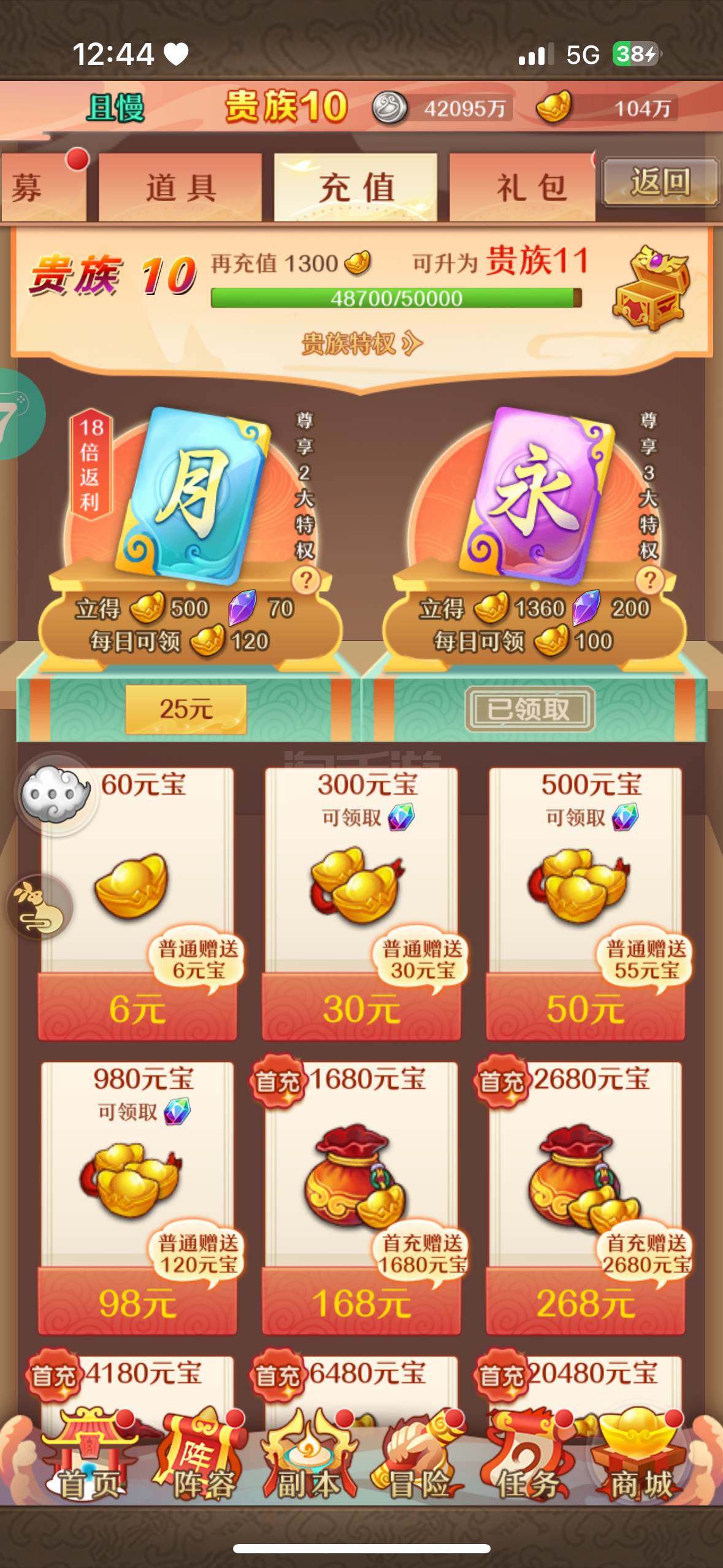The width and height of the screenshot is (723, 1568).
Task: Open 副本 dungeon in bottom navigation
Action: pyautogui.click(x=309, y=1455)
